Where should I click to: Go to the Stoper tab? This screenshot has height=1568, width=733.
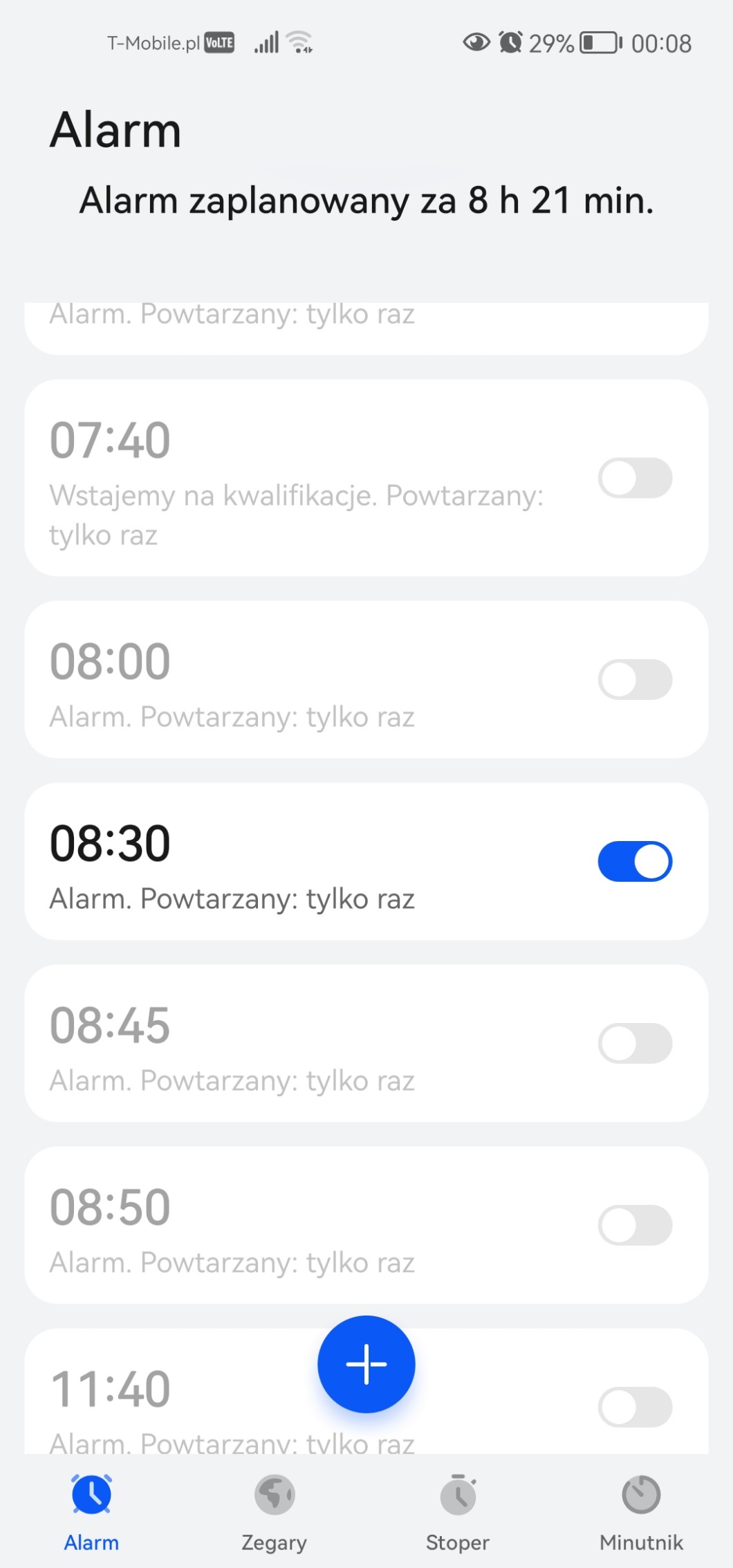click(458, 1513)
